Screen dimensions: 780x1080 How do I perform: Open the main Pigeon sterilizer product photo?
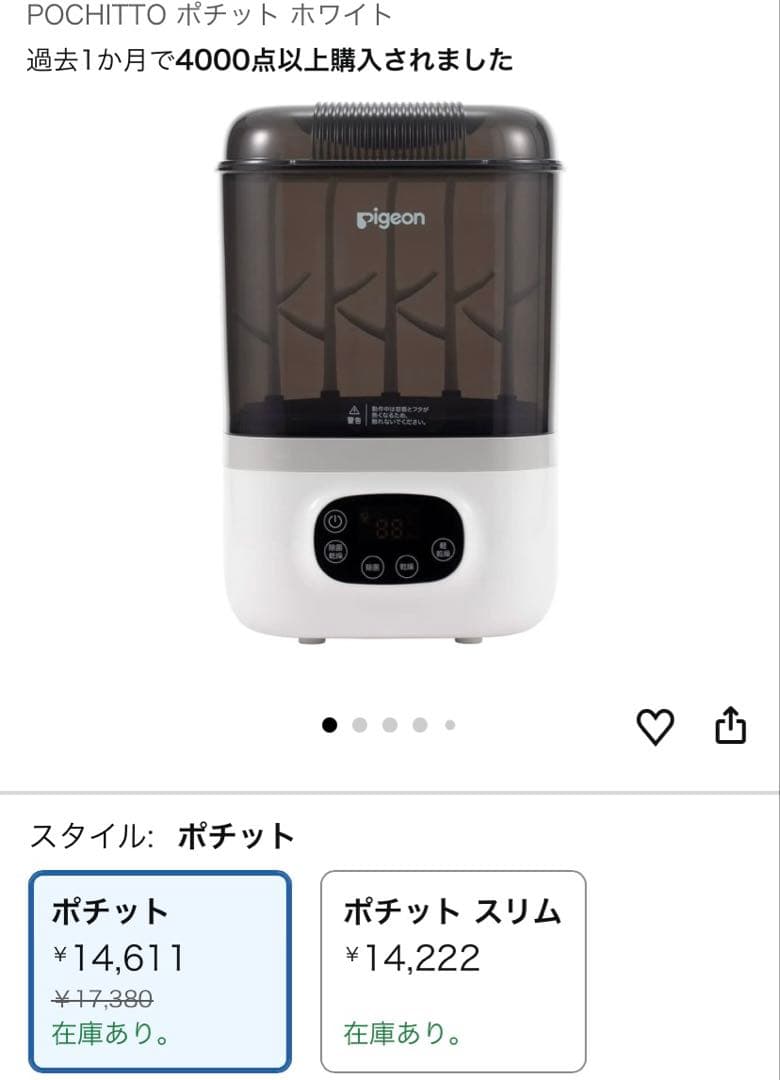(x=390, y=390)
